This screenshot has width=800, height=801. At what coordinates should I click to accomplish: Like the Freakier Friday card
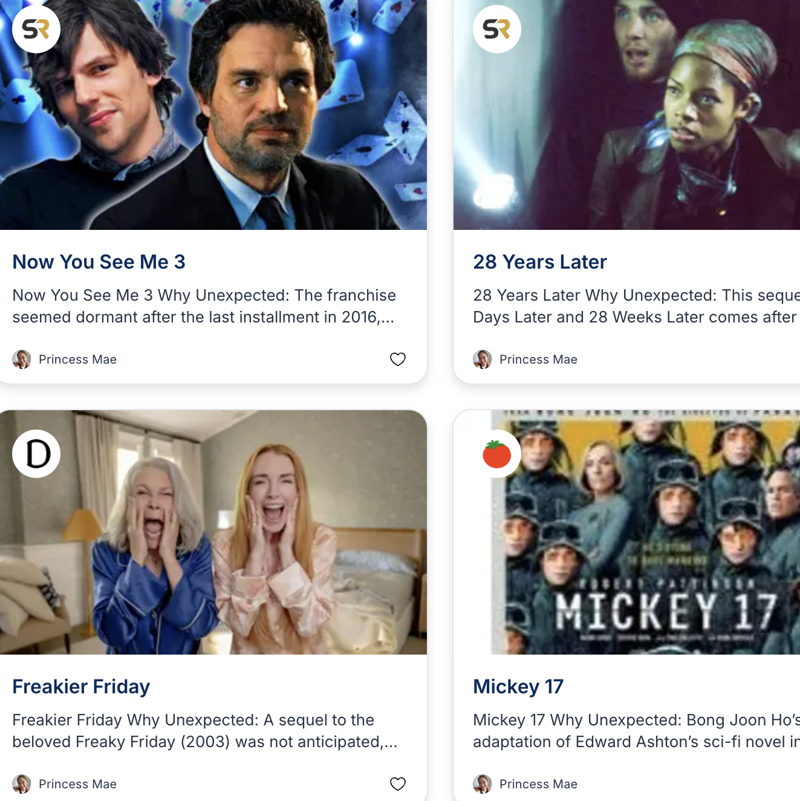click(398, 784)
